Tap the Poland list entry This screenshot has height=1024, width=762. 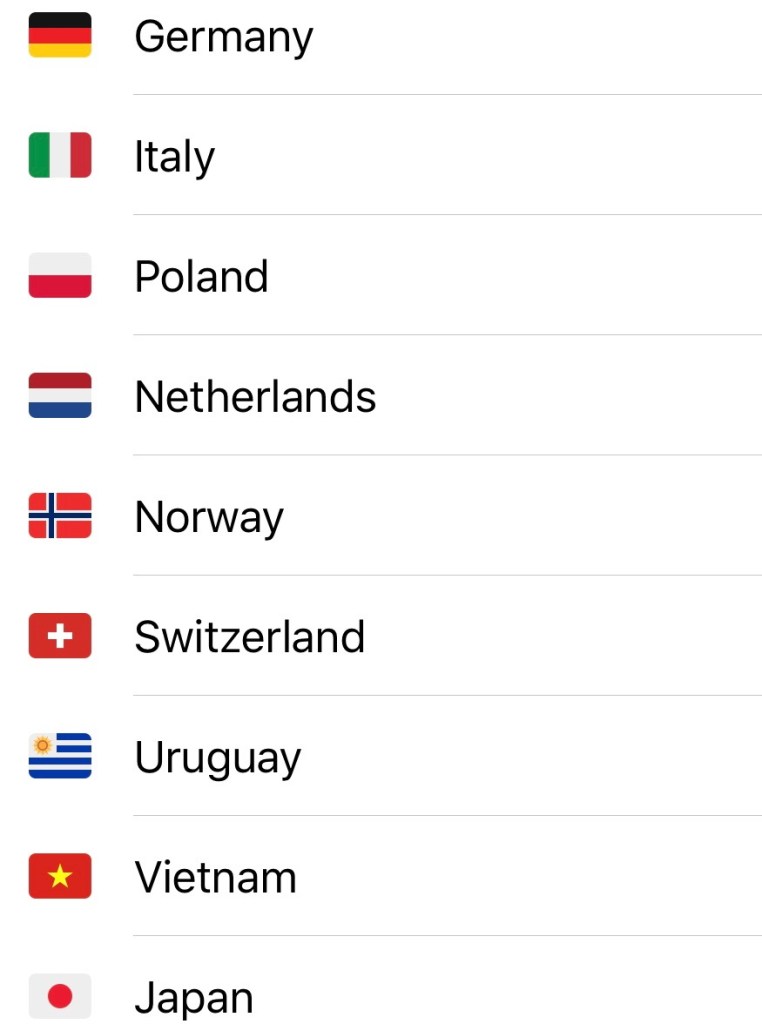click(201, 277)
